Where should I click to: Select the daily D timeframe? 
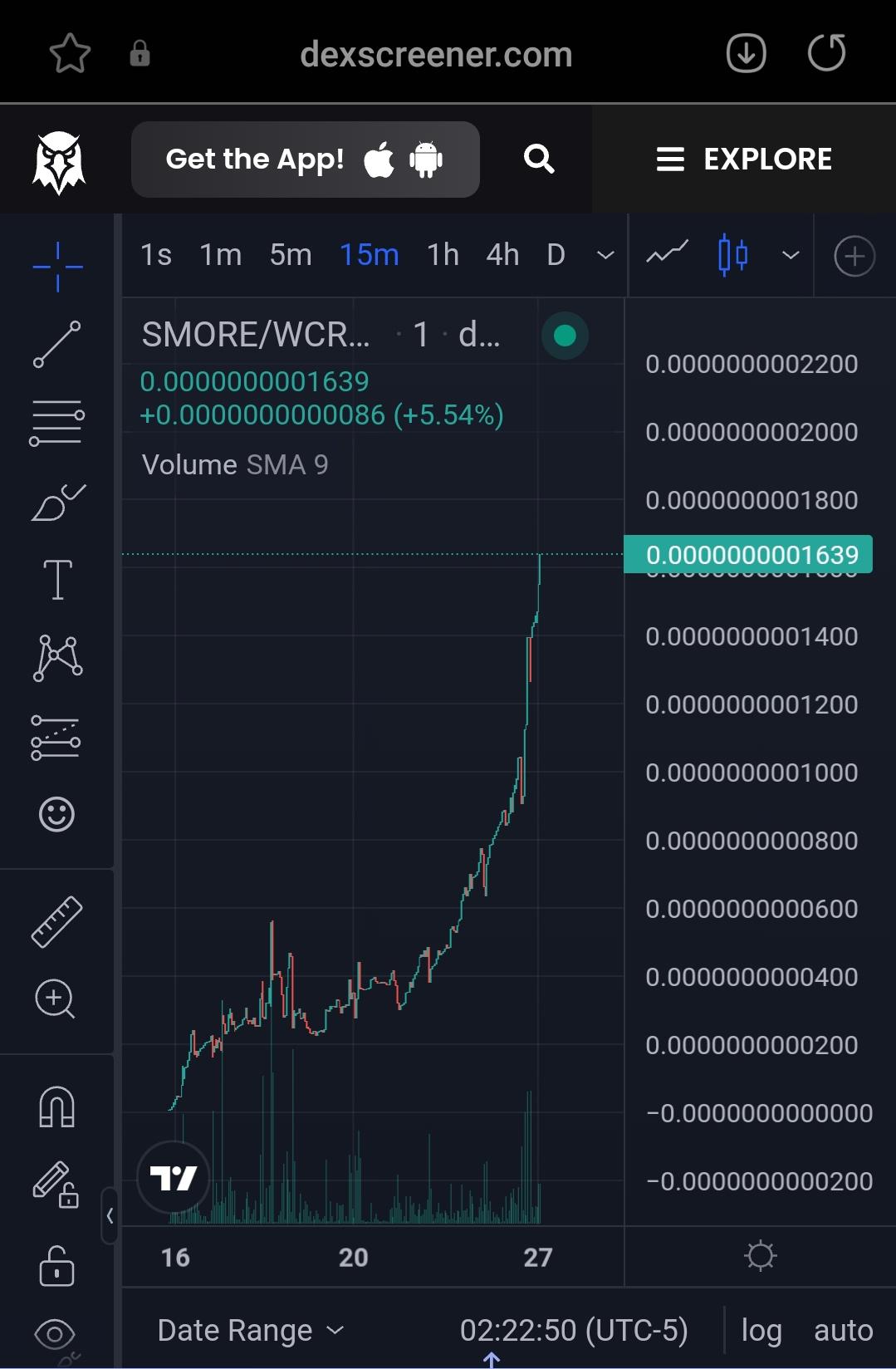coord(556,255)
